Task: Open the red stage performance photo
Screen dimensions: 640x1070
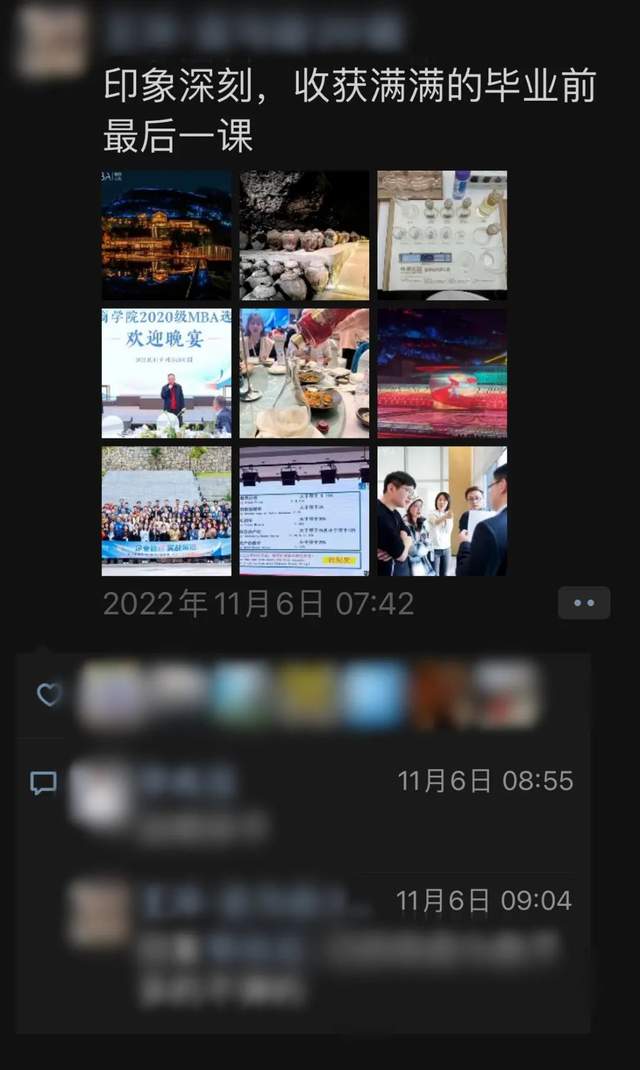Action: click(x=442, y=373)
